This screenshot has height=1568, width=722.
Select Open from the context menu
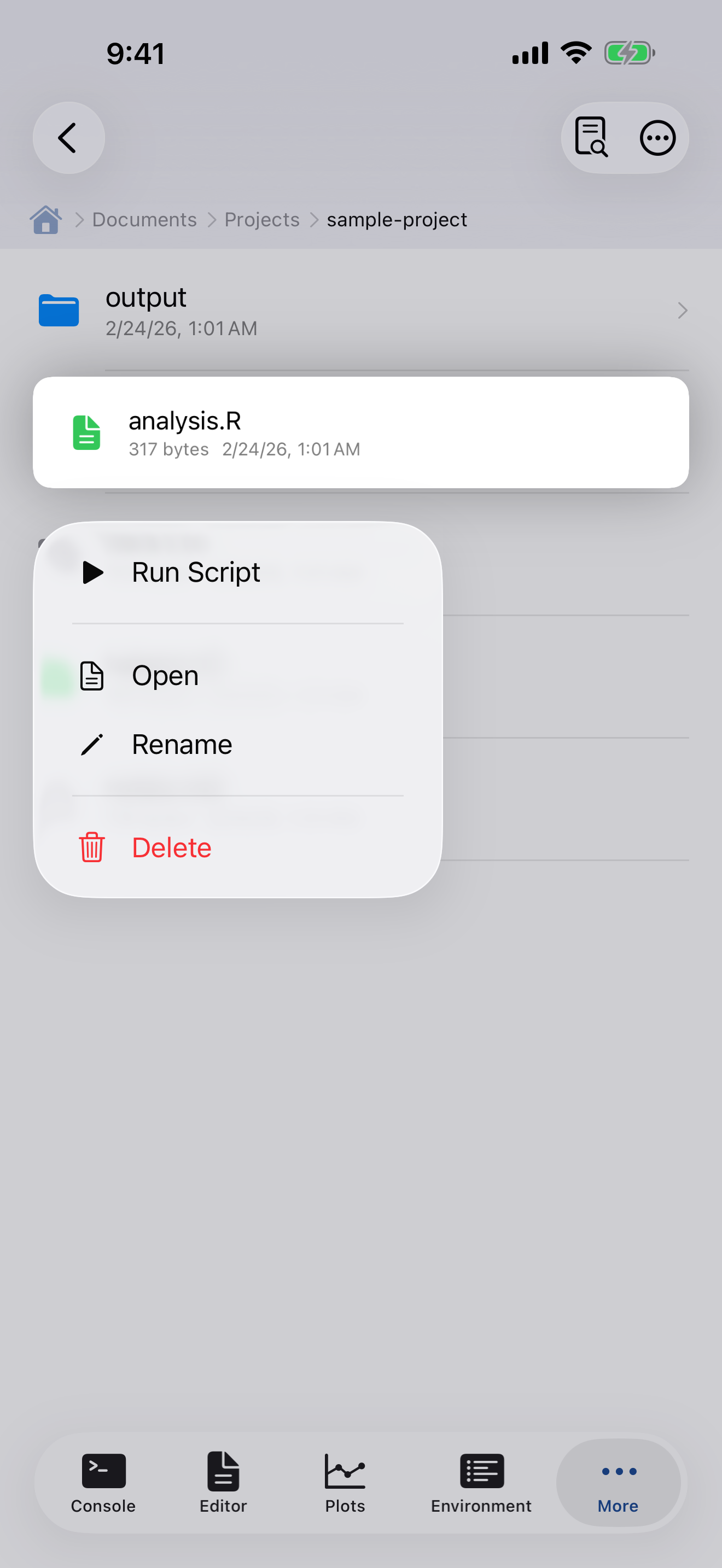(165, 675)
